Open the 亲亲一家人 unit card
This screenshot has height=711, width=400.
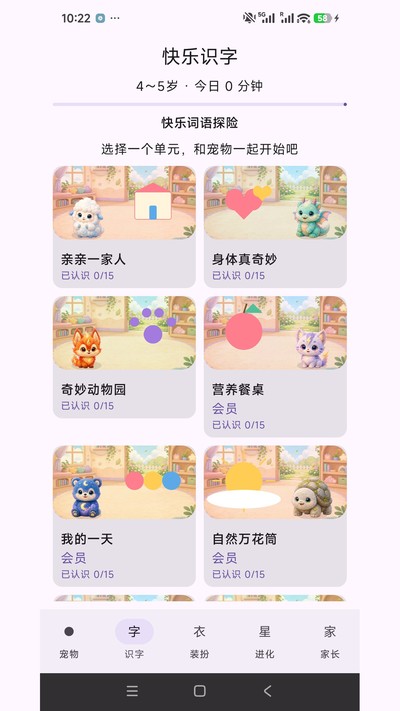(124, 227)
